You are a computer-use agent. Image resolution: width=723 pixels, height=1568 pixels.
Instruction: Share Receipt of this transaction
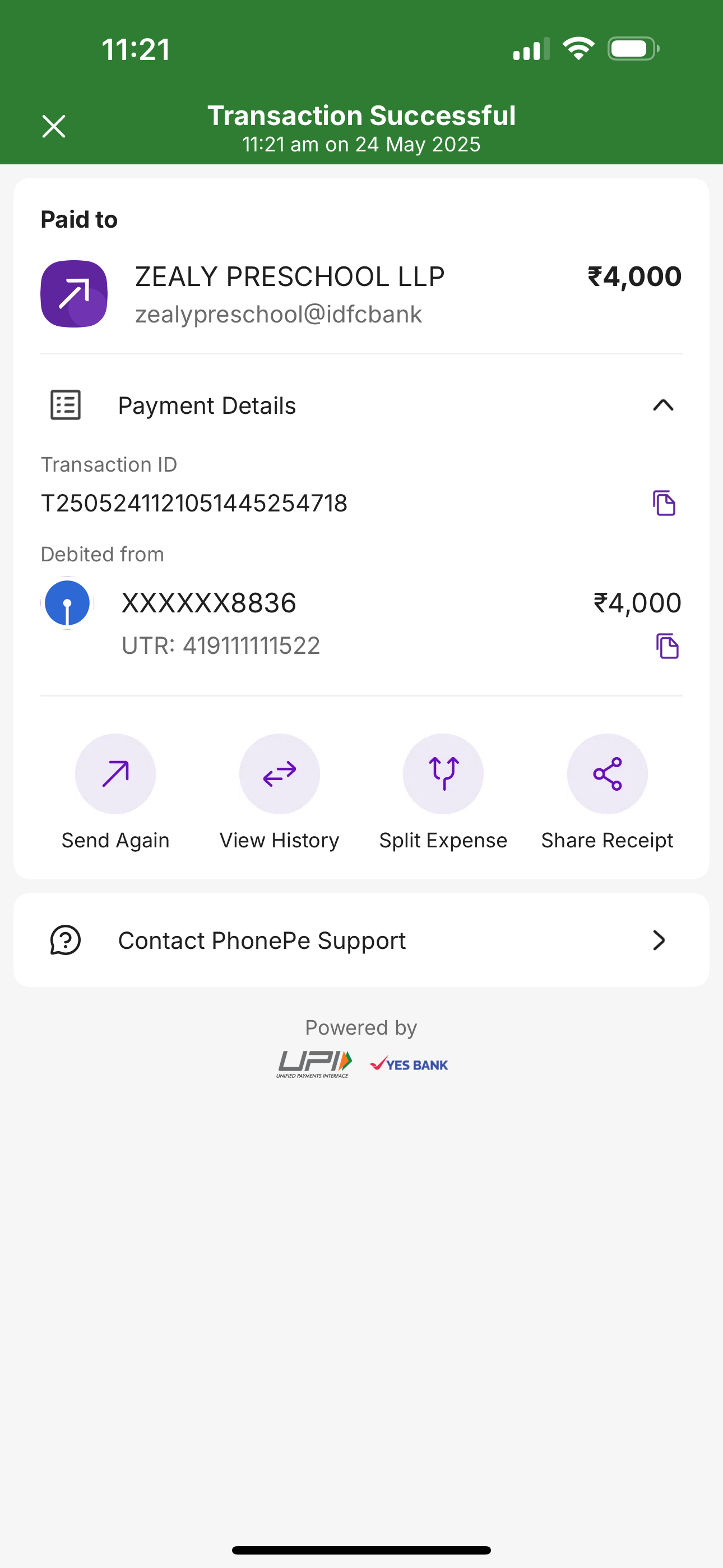tap(607, 774)
